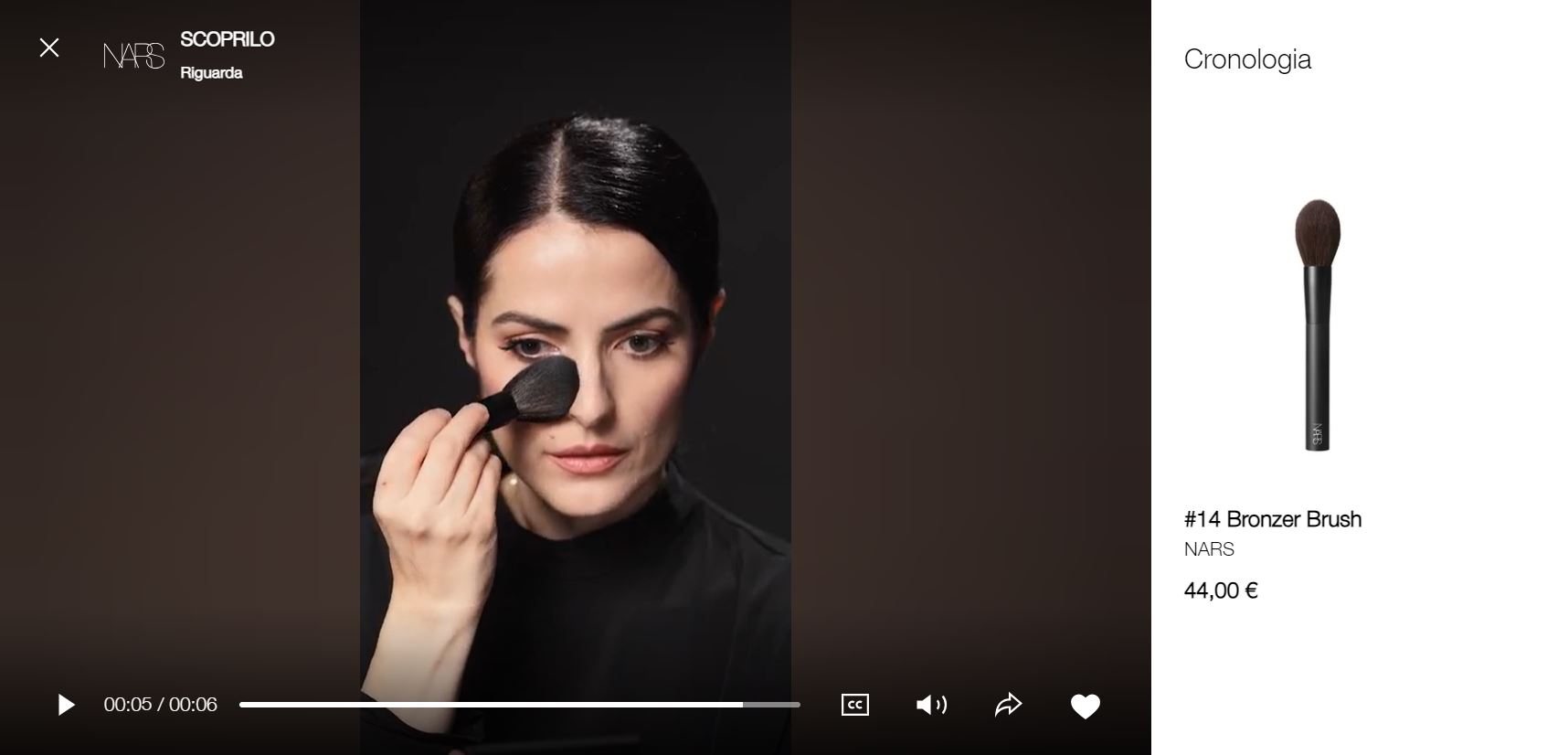
Task: Play the video
Action: coord(66,705)
